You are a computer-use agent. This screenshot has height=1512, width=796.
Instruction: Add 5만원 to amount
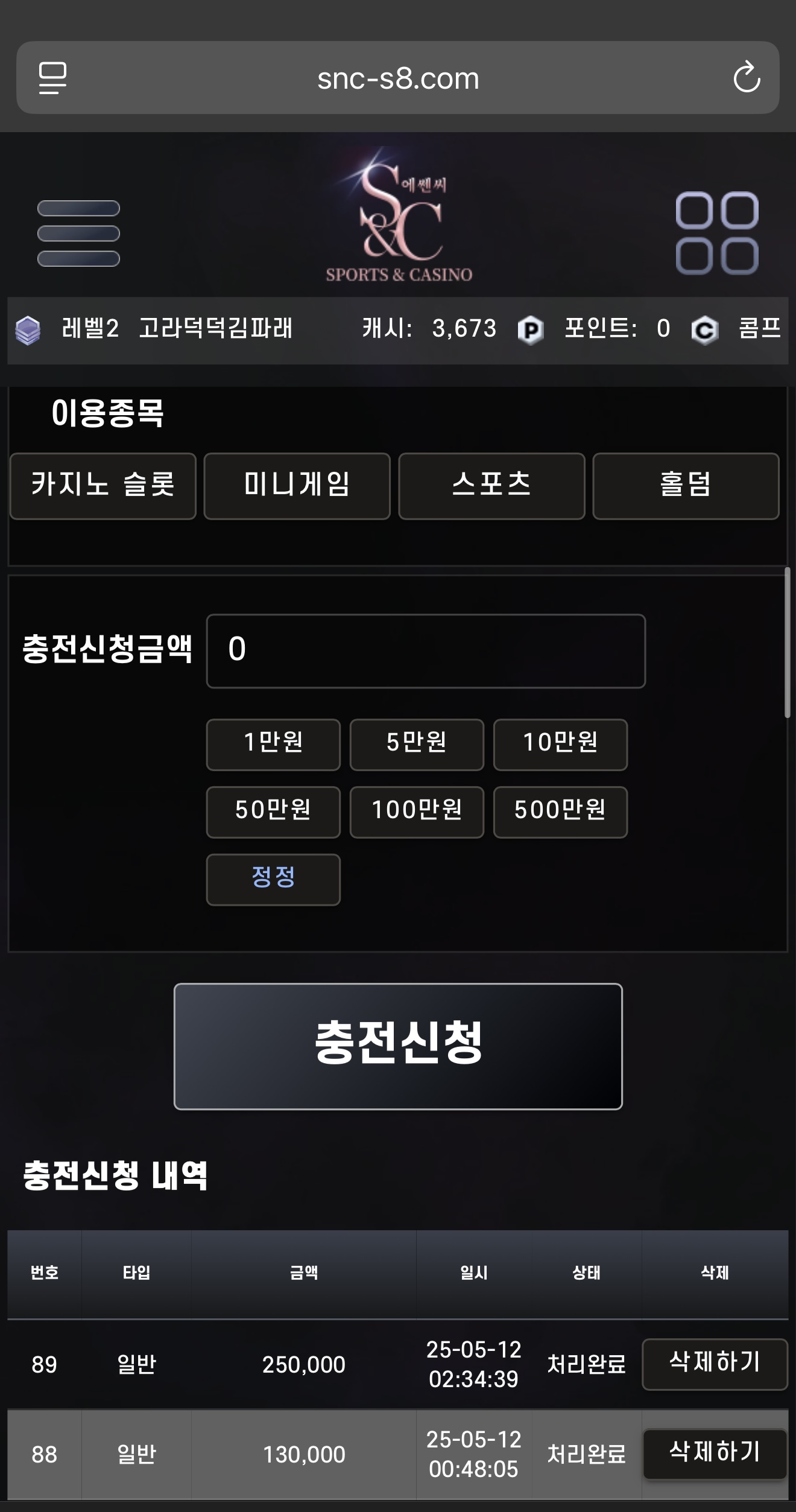417,744
